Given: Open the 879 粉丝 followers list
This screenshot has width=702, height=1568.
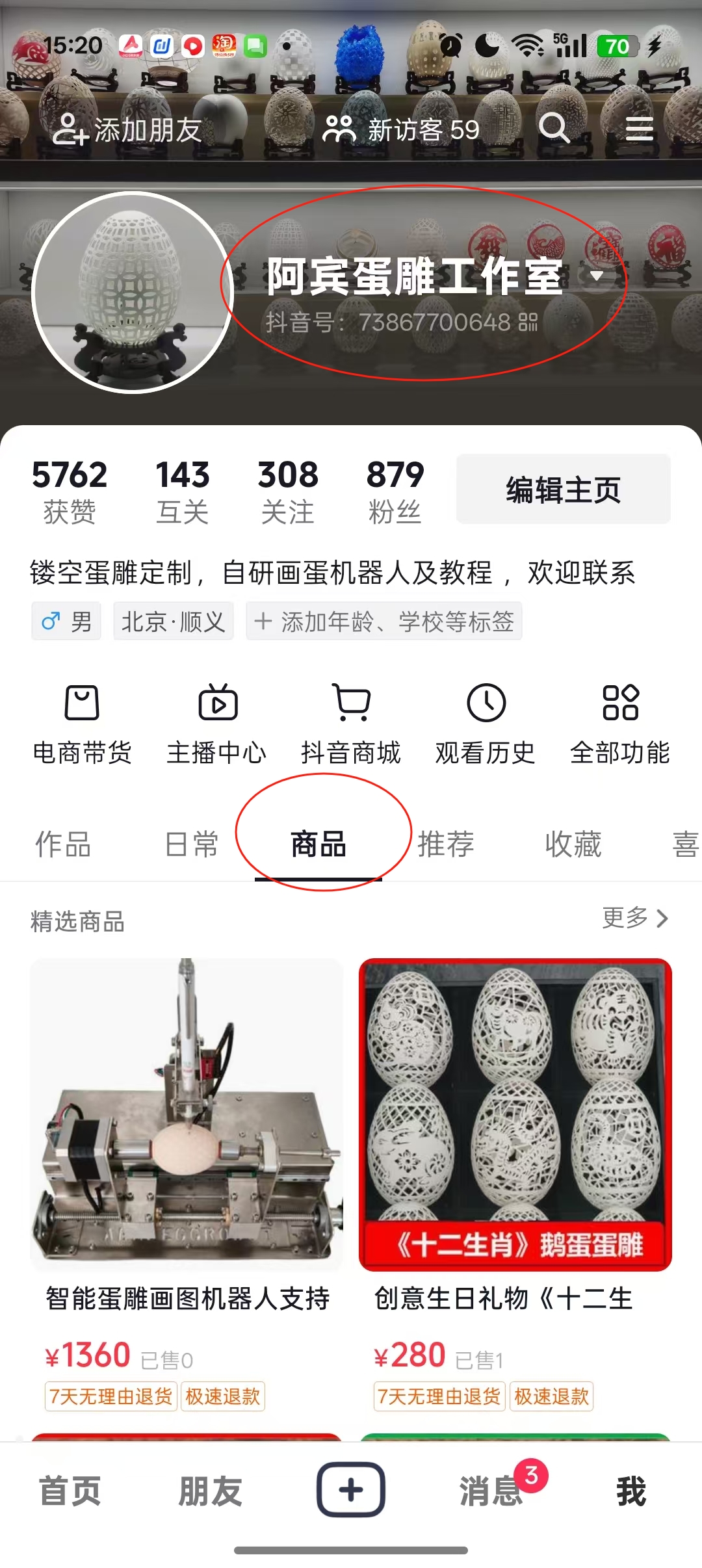Looking at the screenshot, I should coord(395,491).
